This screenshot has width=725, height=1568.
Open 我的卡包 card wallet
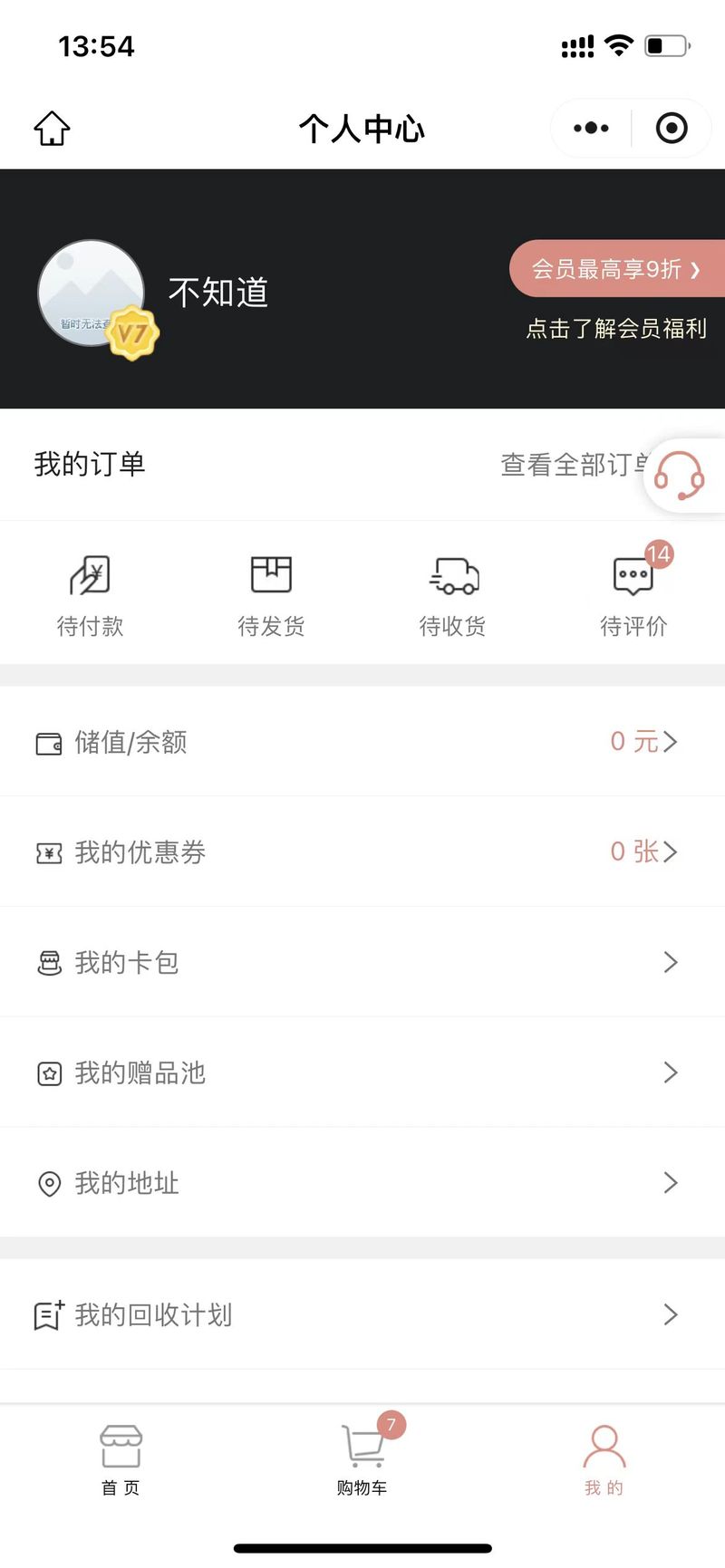coord(362,962)
